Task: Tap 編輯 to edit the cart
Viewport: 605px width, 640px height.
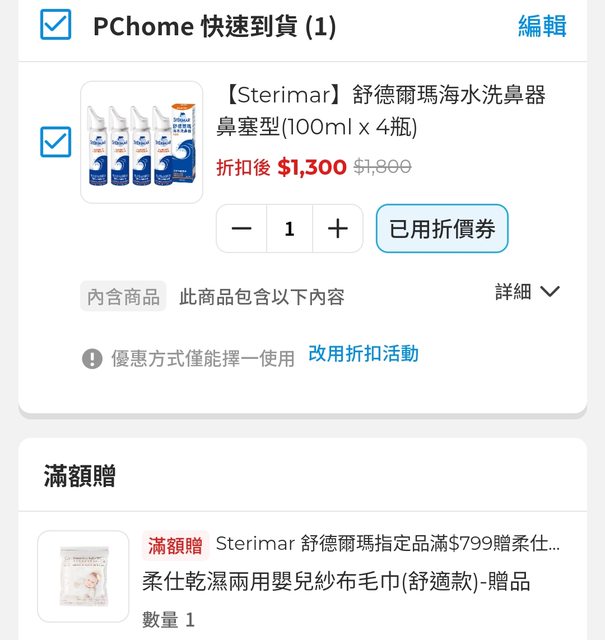Action: tap(542, 26)
